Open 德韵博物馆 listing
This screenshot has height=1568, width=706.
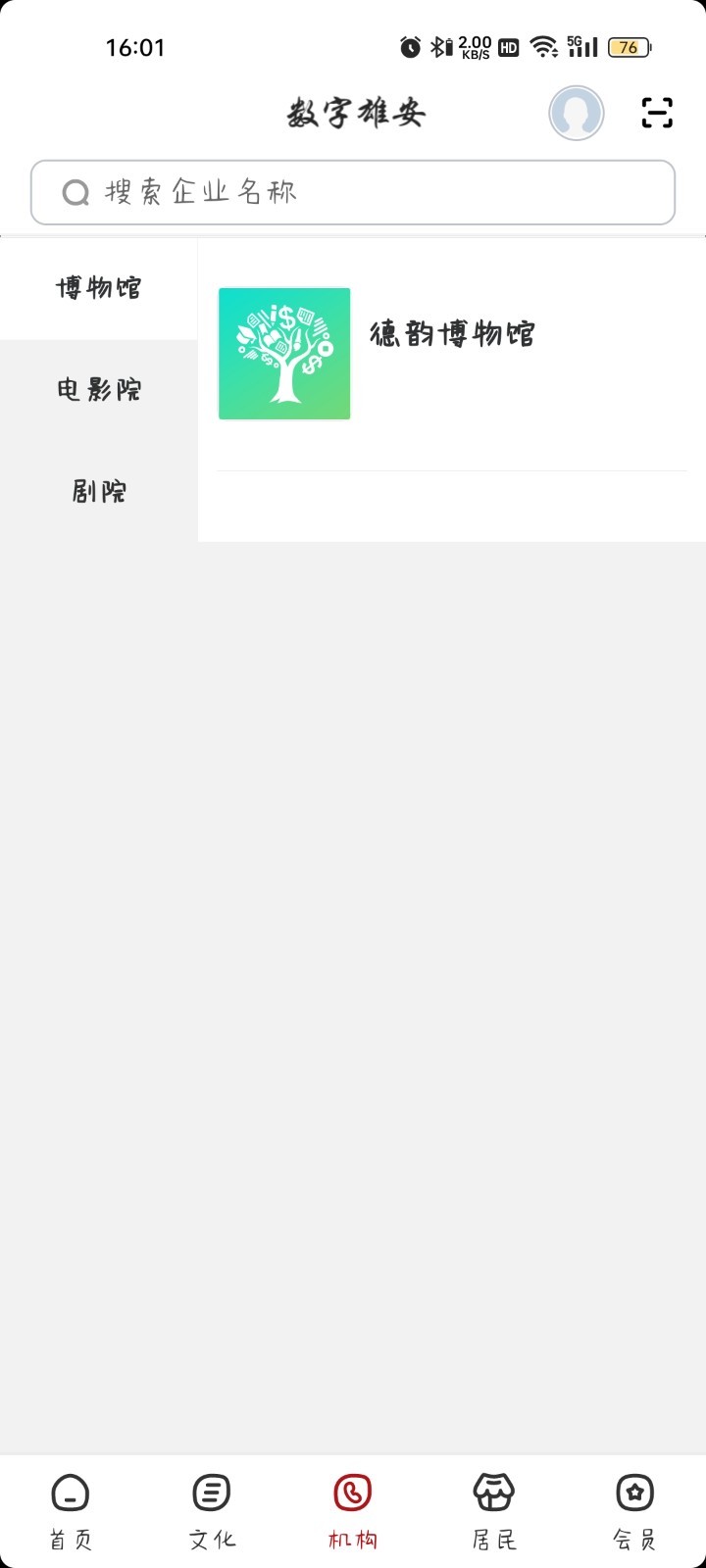[451, 353]
